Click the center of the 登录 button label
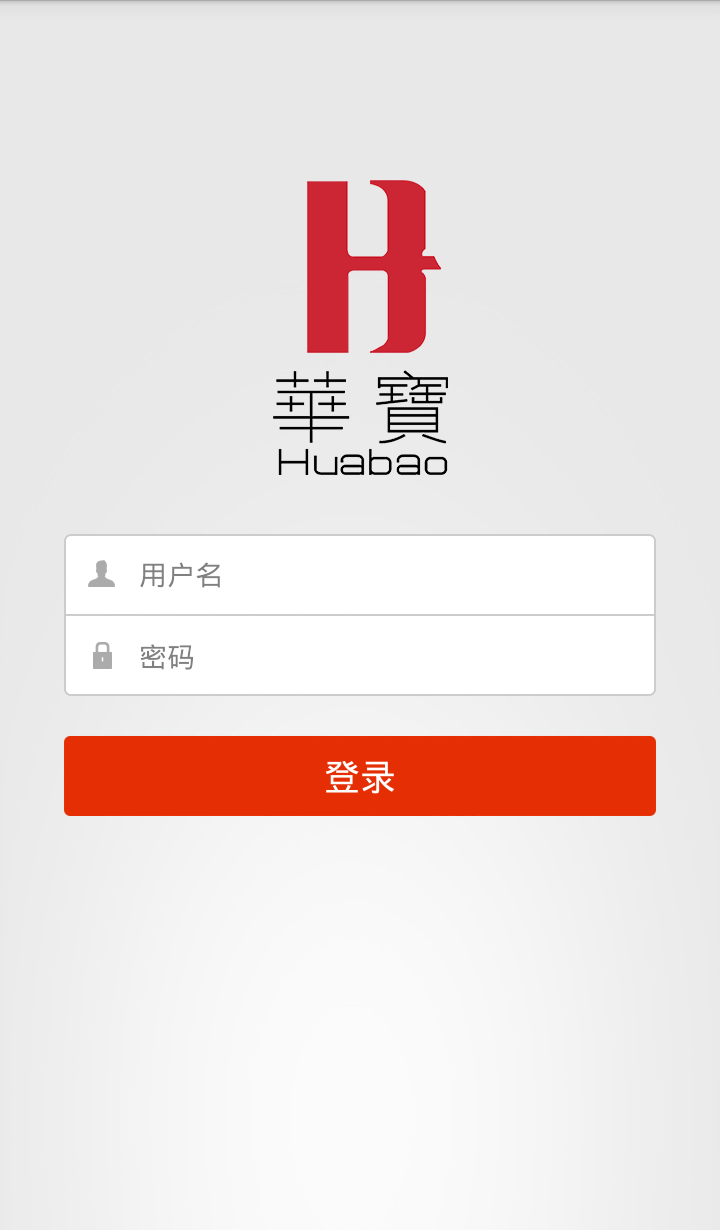 click(x=360, y=776)
